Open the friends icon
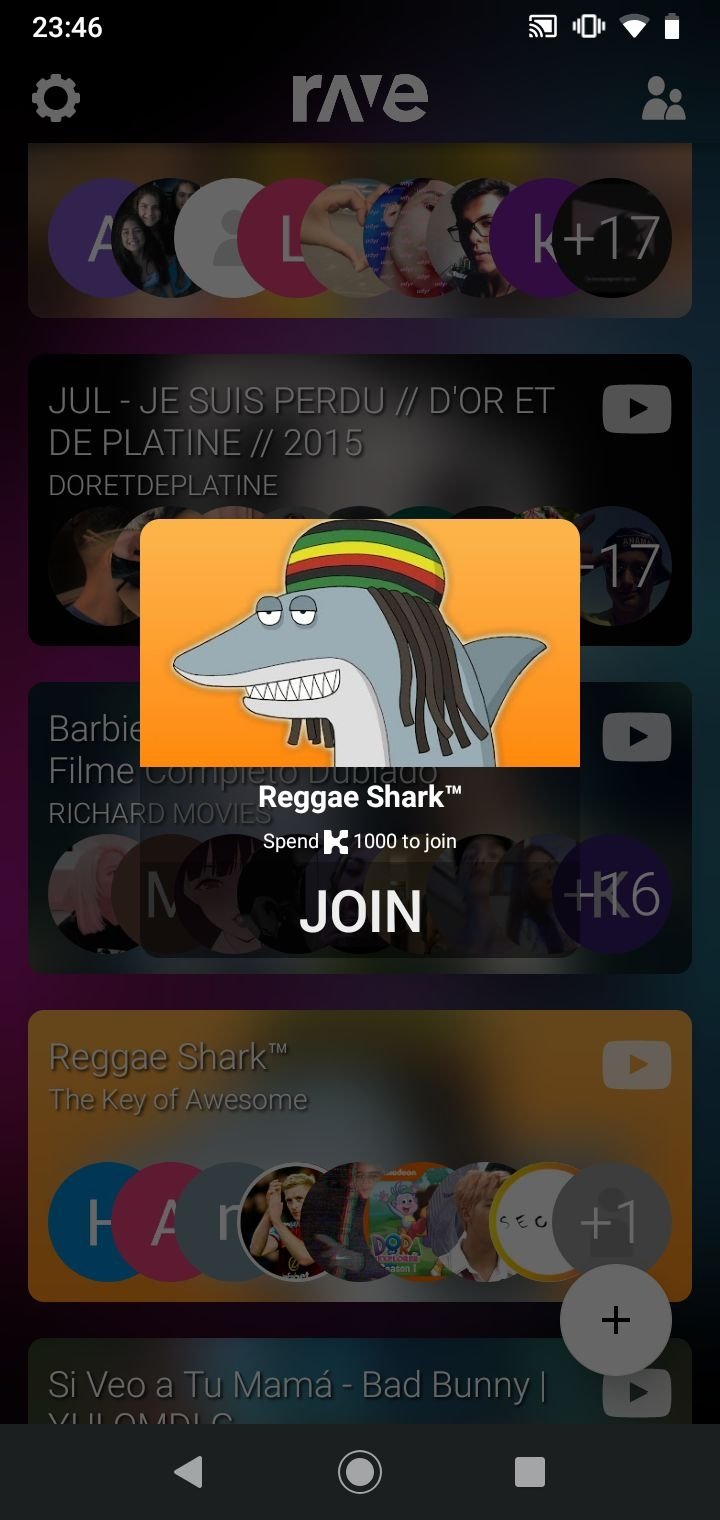This screenshot has height=1520, width=720. click(663, 99)
